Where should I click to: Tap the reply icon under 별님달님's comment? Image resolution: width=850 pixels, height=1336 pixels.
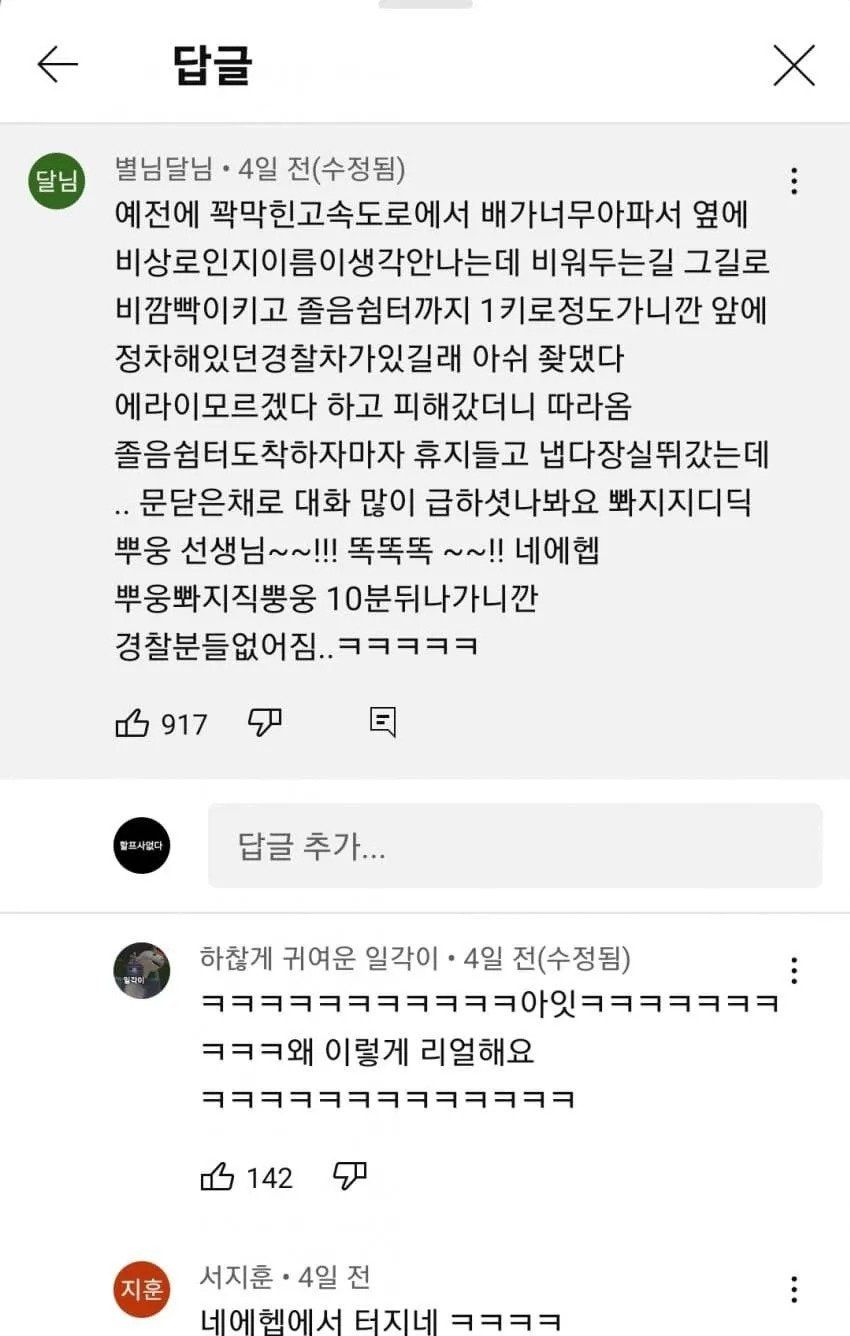pos(382,722)
